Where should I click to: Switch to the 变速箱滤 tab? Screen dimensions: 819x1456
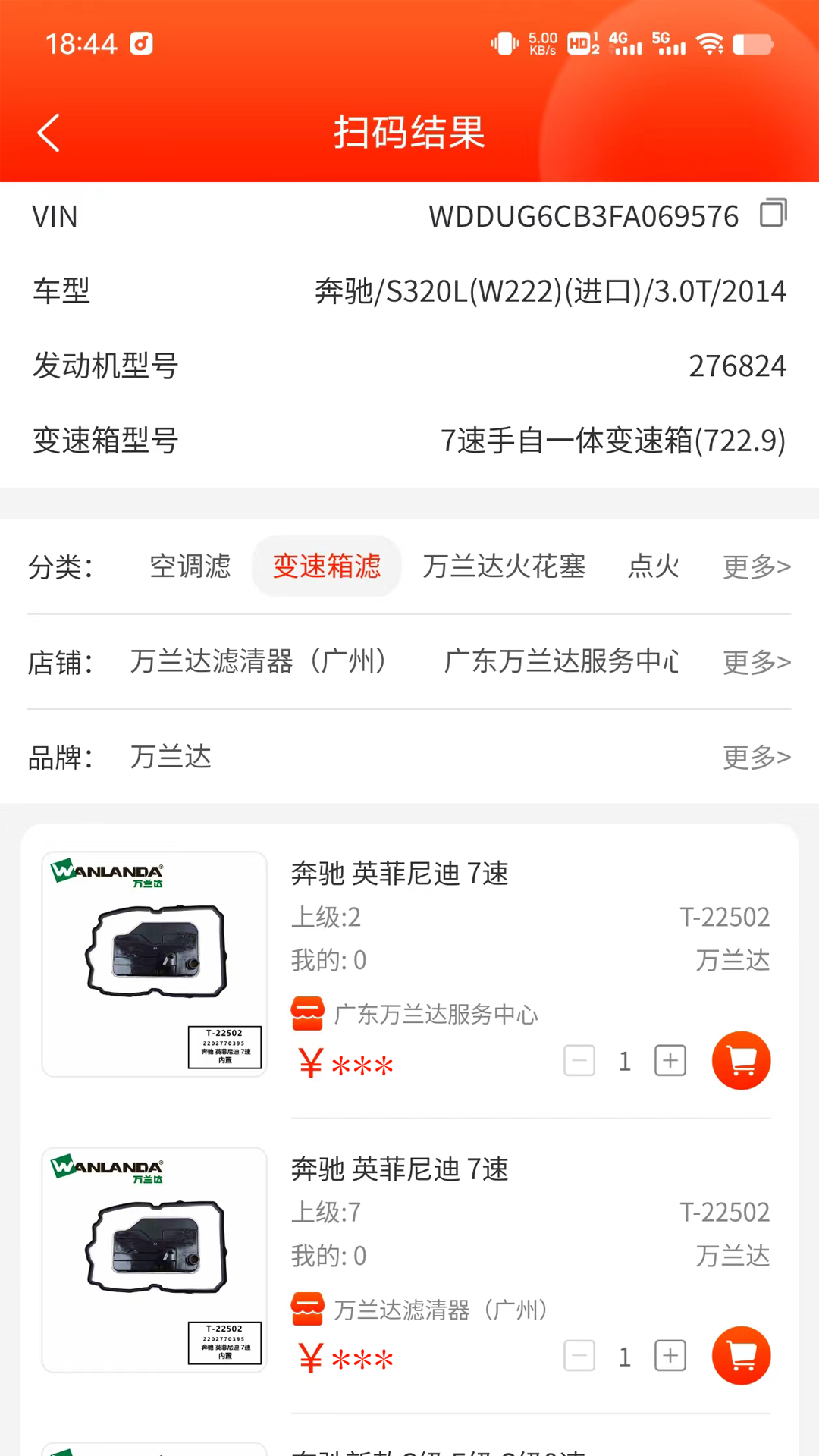coord(326,566)
